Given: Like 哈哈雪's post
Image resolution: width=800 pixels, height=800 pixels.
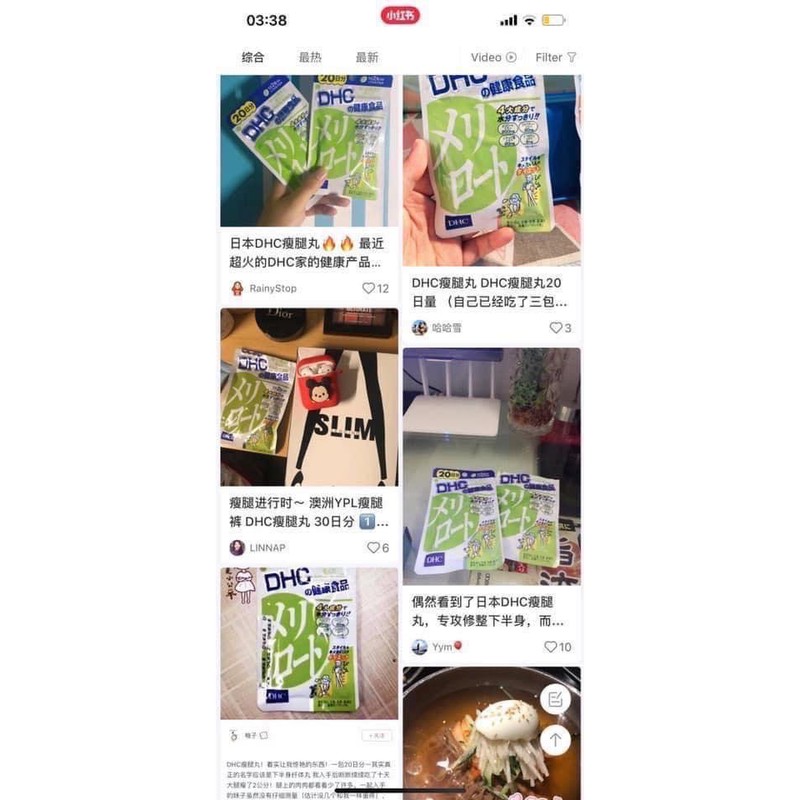Looking at the screenshot, I should pyautogui.click(x=560, y=327).
